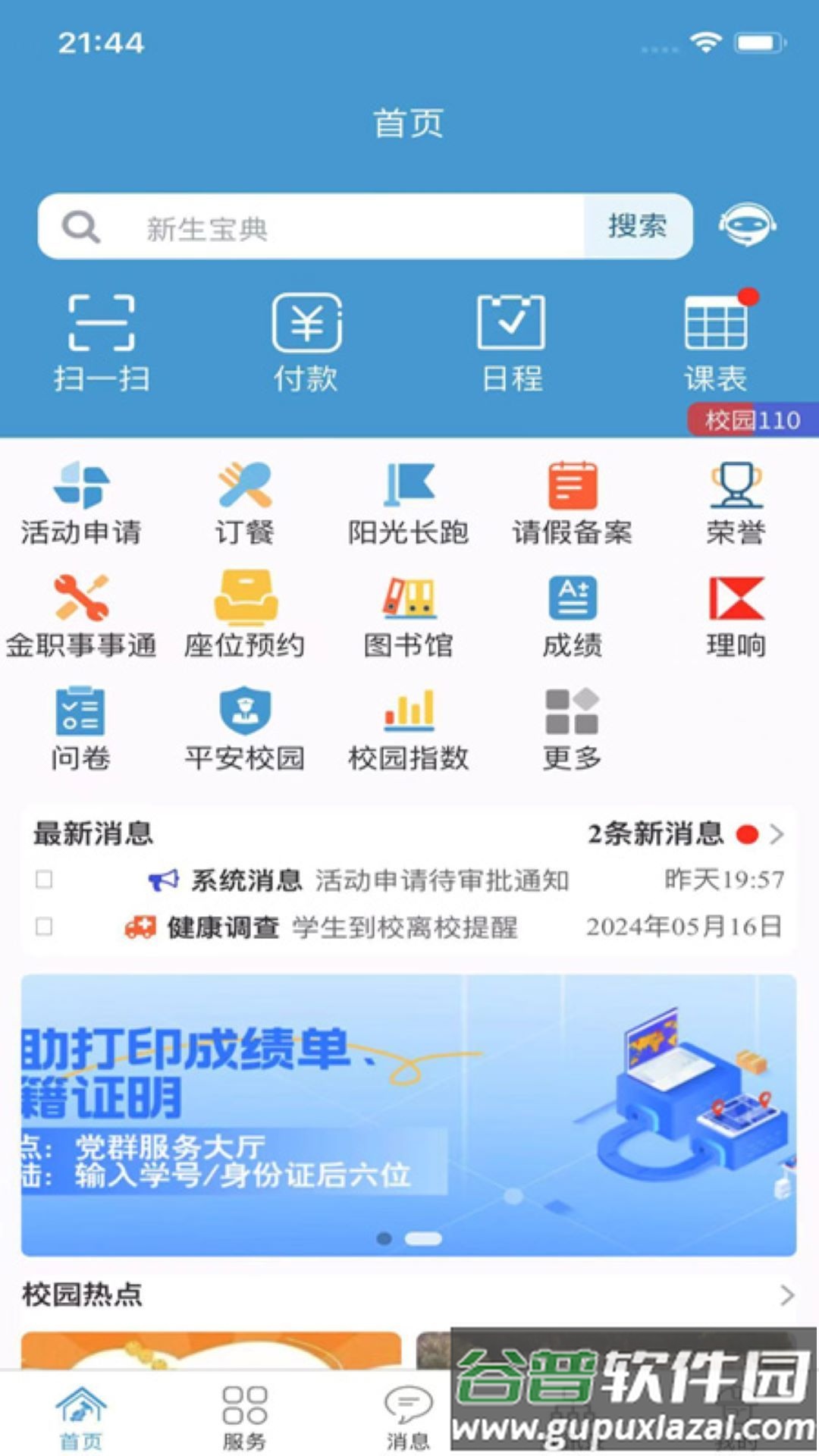Check the 健康调查 message checkbox
Screen dimensions: 819x1456
pyautogui.click(x=43, y=927)
